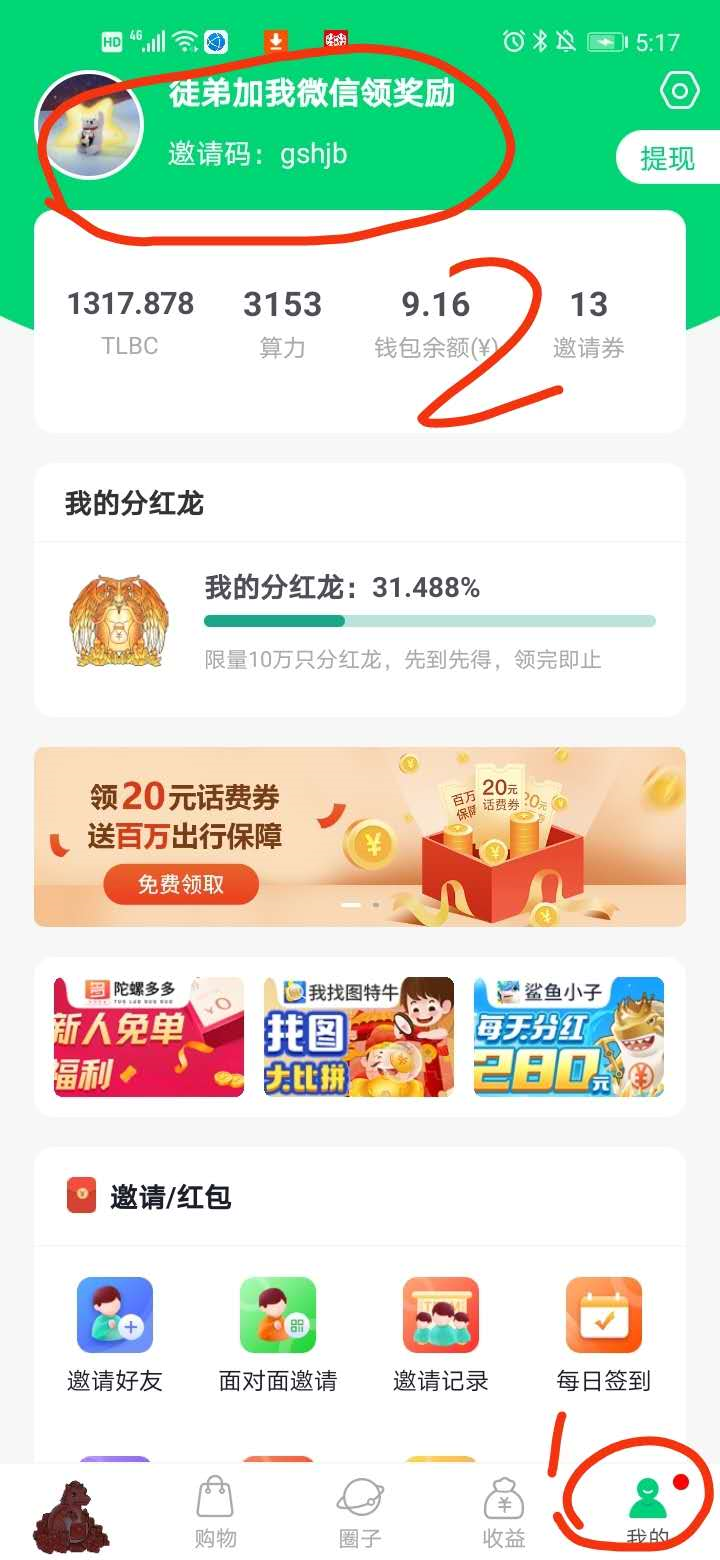This screenshot has height=1560, width=720.
Task: Open the 陀螺多多 新人免单 tile
Action: pyautogui.click(x=149, y=1037)
